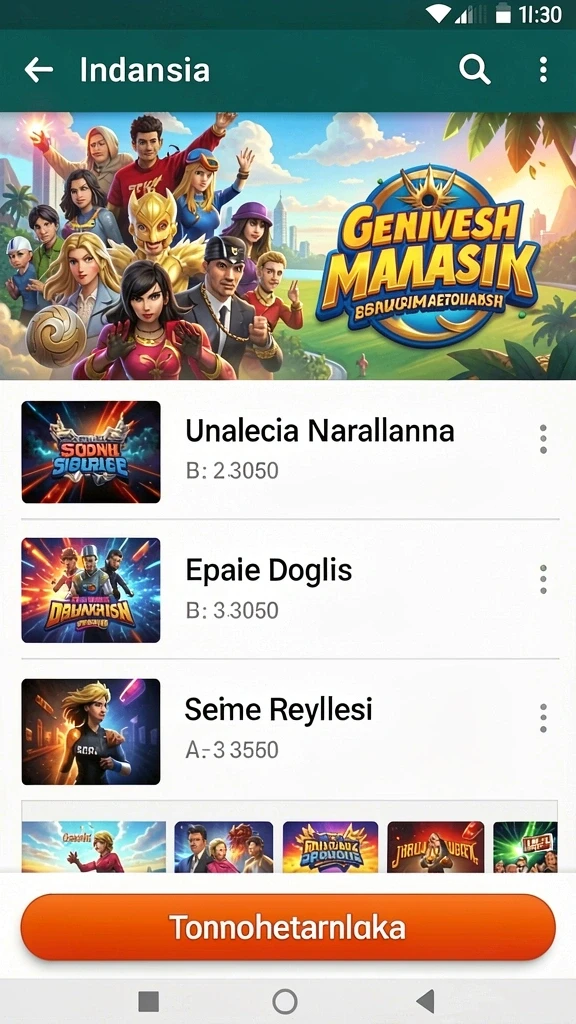The height and width of the screenshot is (1024, 576).
Task: Tap the system back triangle button
Action: tap(425, 1001)
